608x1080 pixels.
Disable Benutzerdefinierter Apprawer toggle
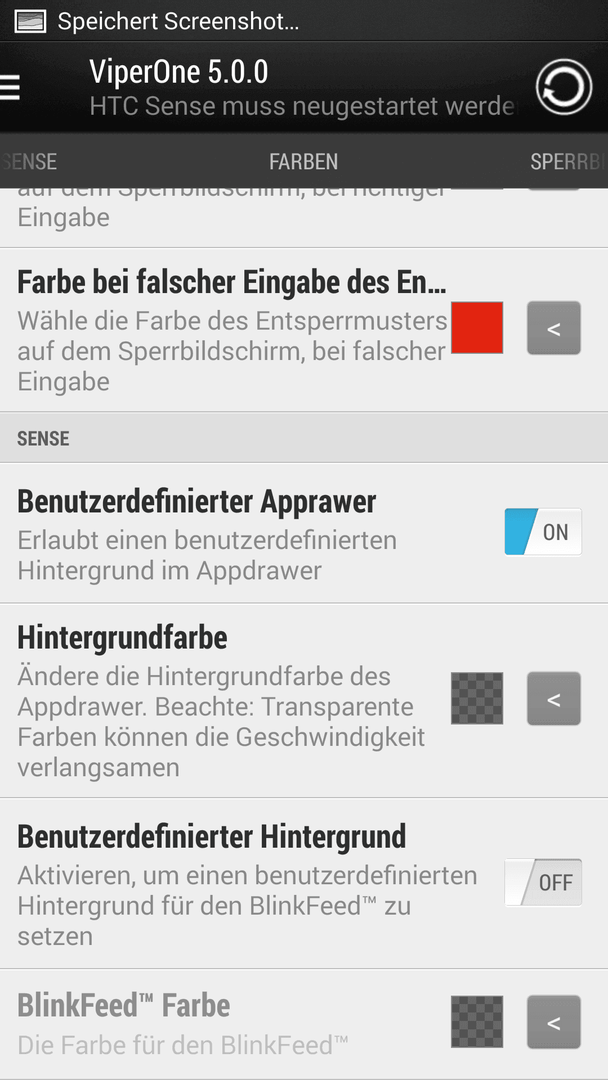543,532
